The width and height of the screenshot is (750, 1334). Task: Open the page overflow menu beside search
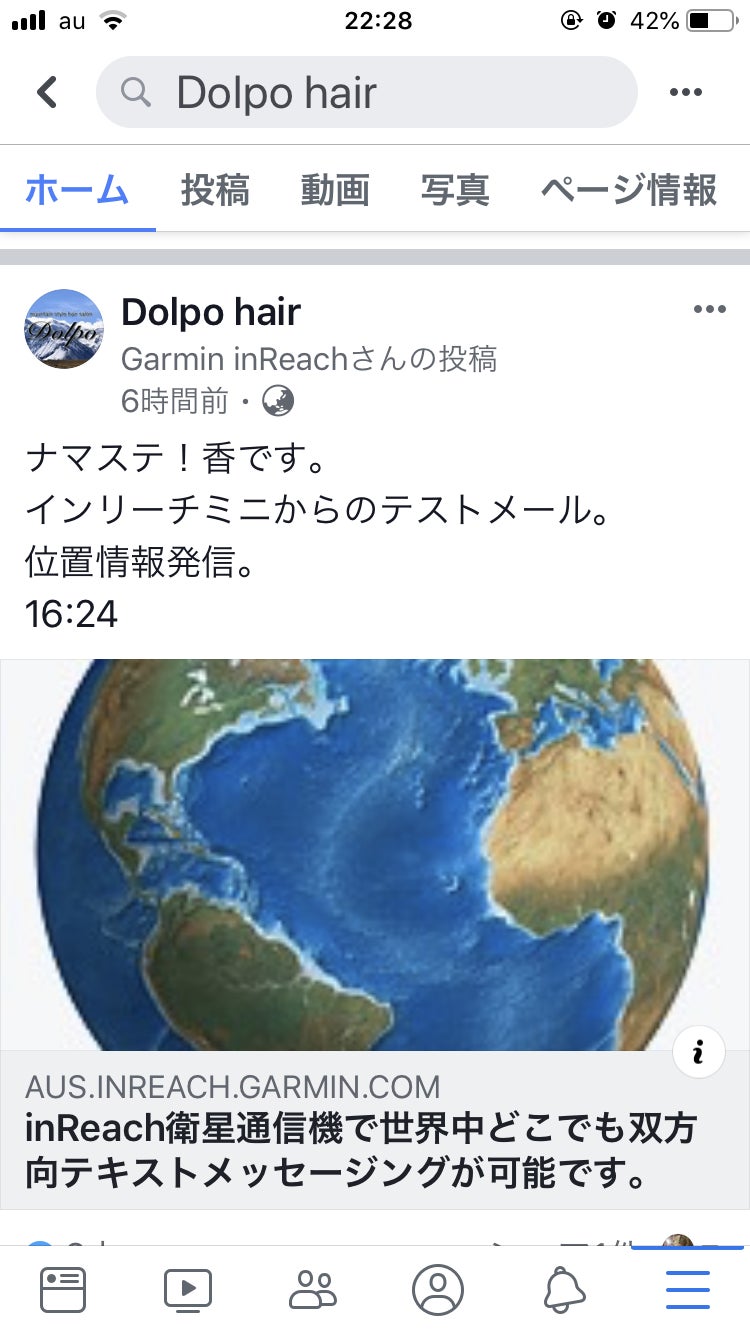[x=685, y=93]
